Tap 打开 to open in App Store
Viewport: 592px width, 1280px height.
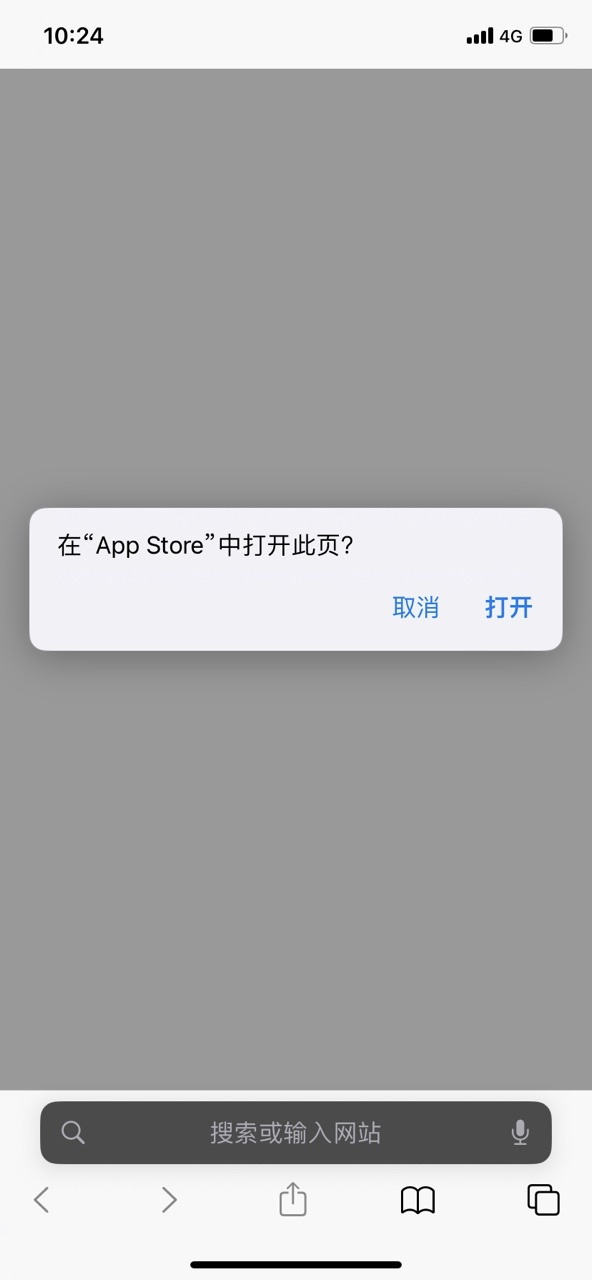tap(509, 607)
